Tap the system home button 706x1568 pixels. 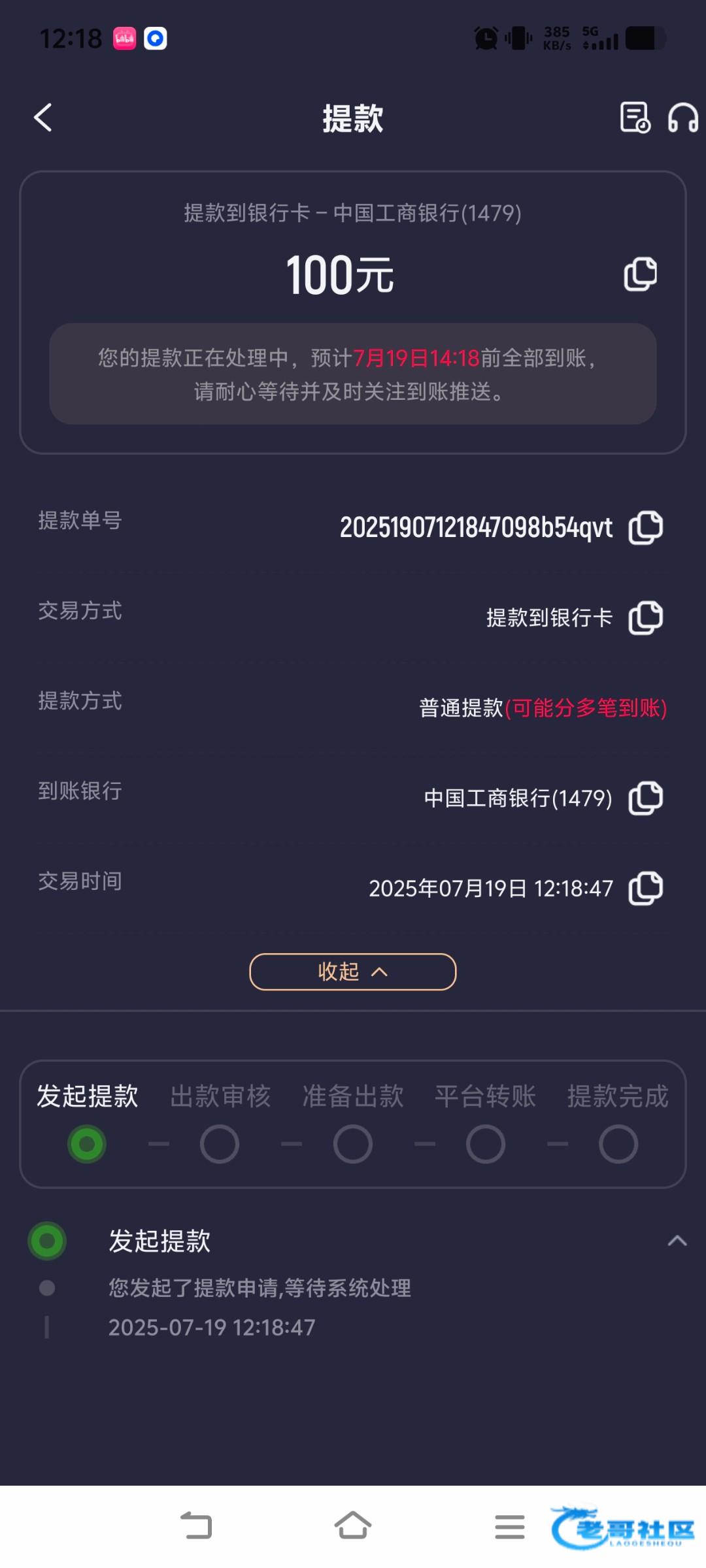tap(353, 1526)
